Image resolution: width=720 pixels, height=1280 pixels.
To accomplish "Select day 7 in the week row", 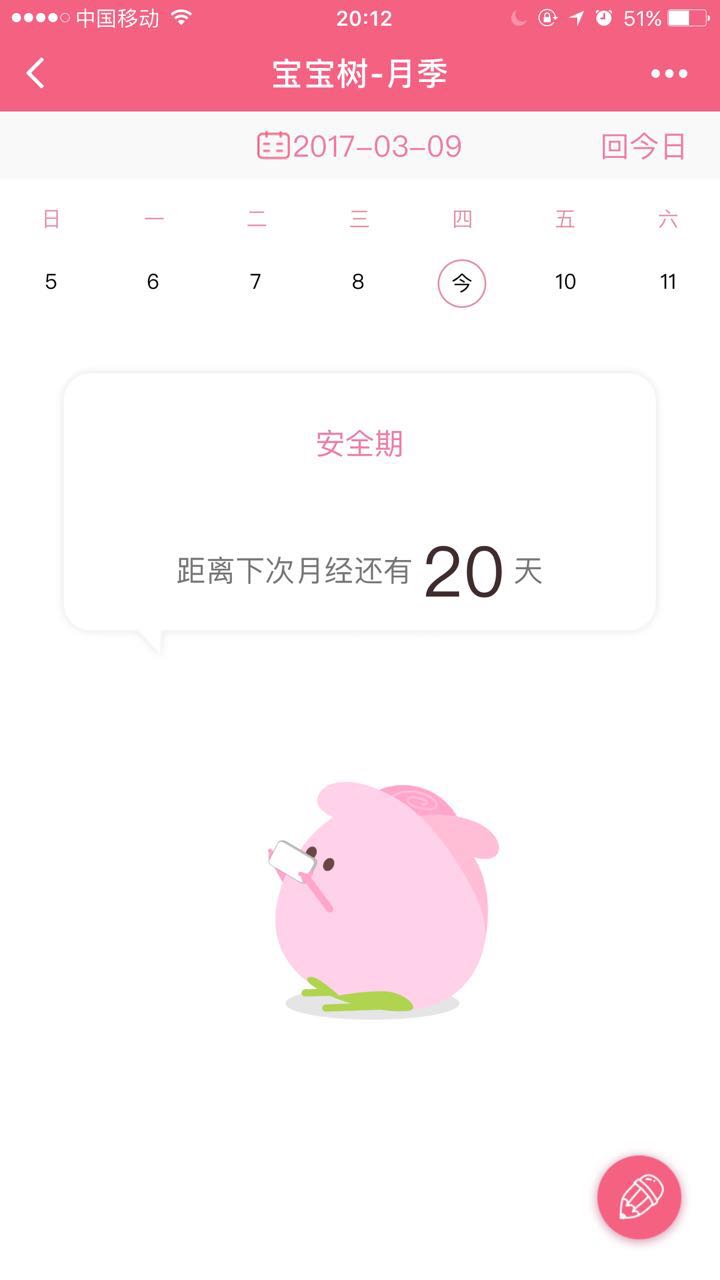I will [x=256, y=282].
